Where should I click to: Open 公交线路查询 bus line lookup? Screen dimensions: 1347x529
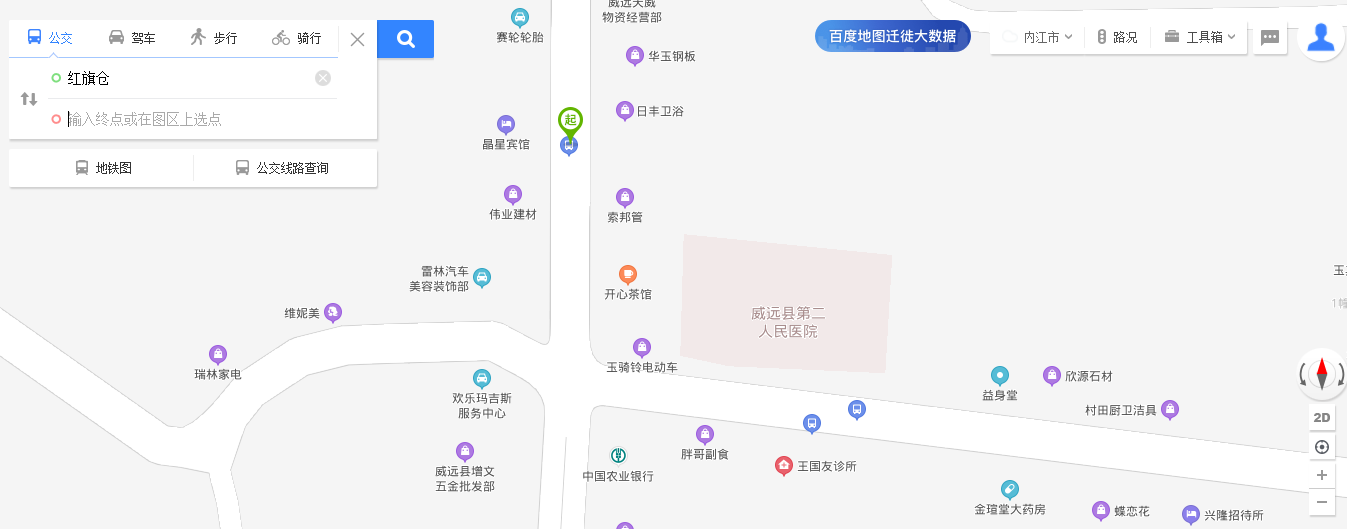pos(283,168)
